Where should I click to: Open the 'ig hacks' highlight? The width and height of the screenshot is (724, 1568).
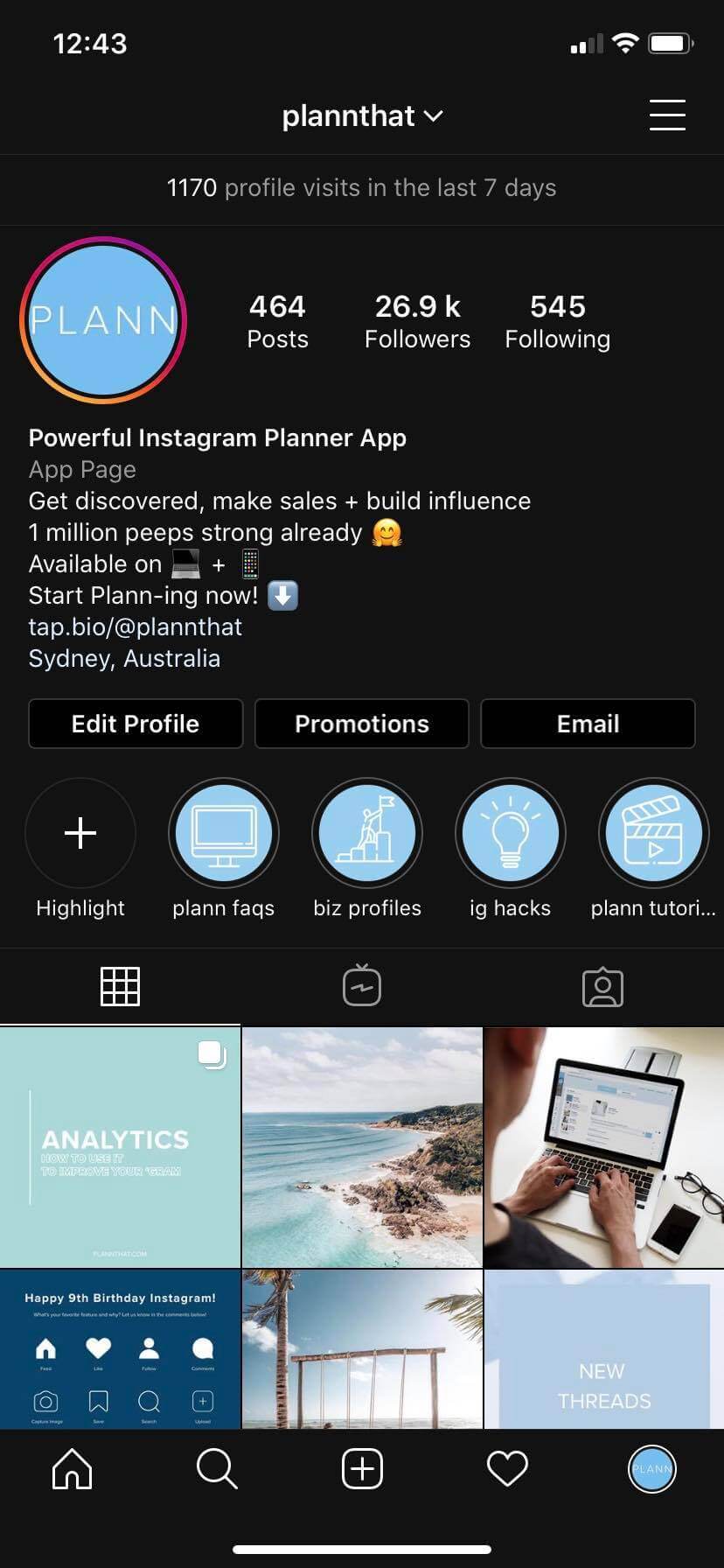coord(511,833)
